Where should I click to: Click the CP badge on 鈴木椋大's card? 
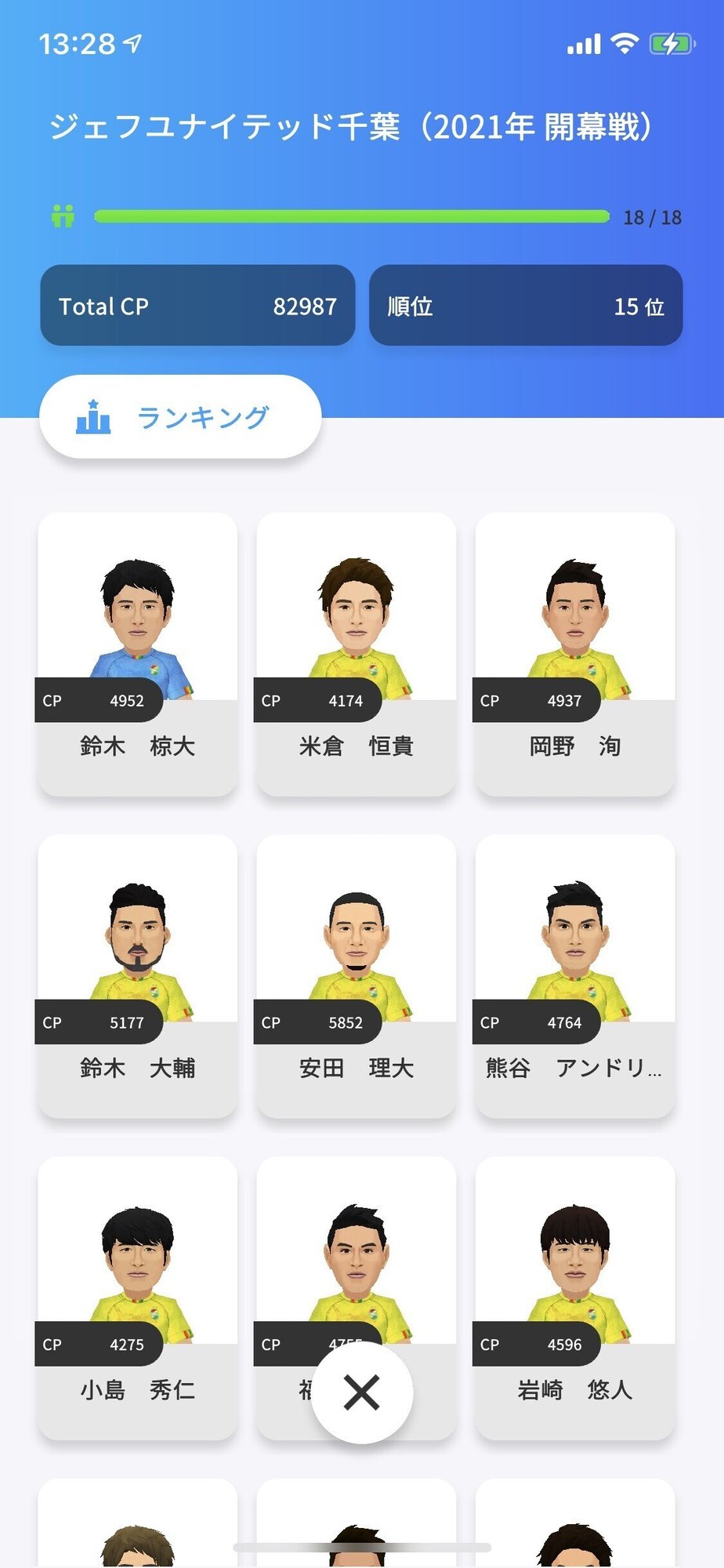coord(98,700)
